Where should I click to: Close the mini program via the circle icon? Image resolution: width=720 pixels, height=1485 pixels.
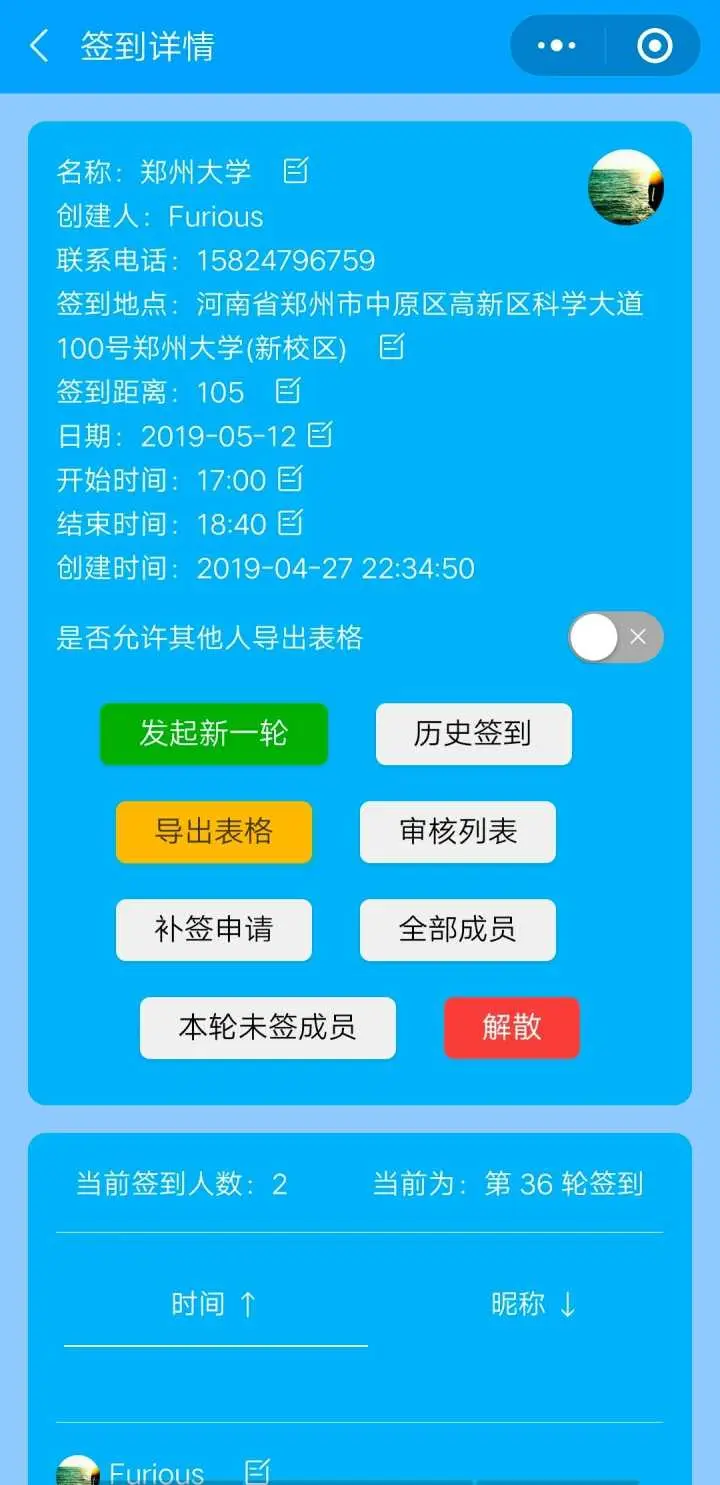click(655, 46)
